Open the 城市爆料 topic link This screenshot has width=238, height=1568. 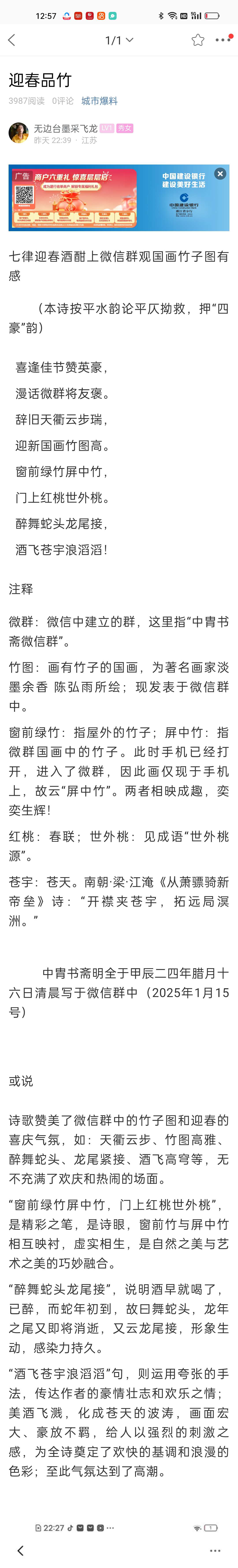pyautogui.click(x=99, y=101)
